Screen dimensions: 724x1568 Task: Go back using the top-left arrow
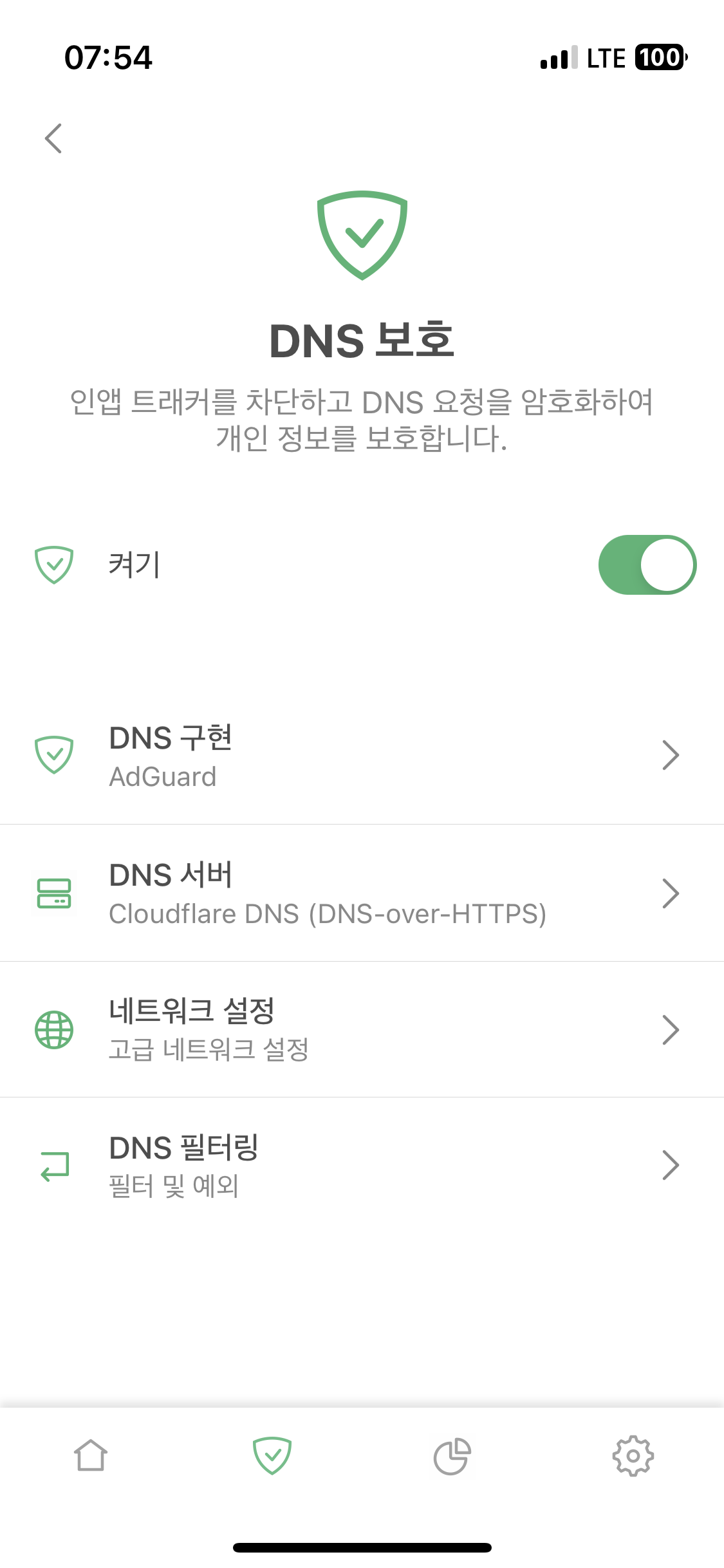(x=53, y=138)
